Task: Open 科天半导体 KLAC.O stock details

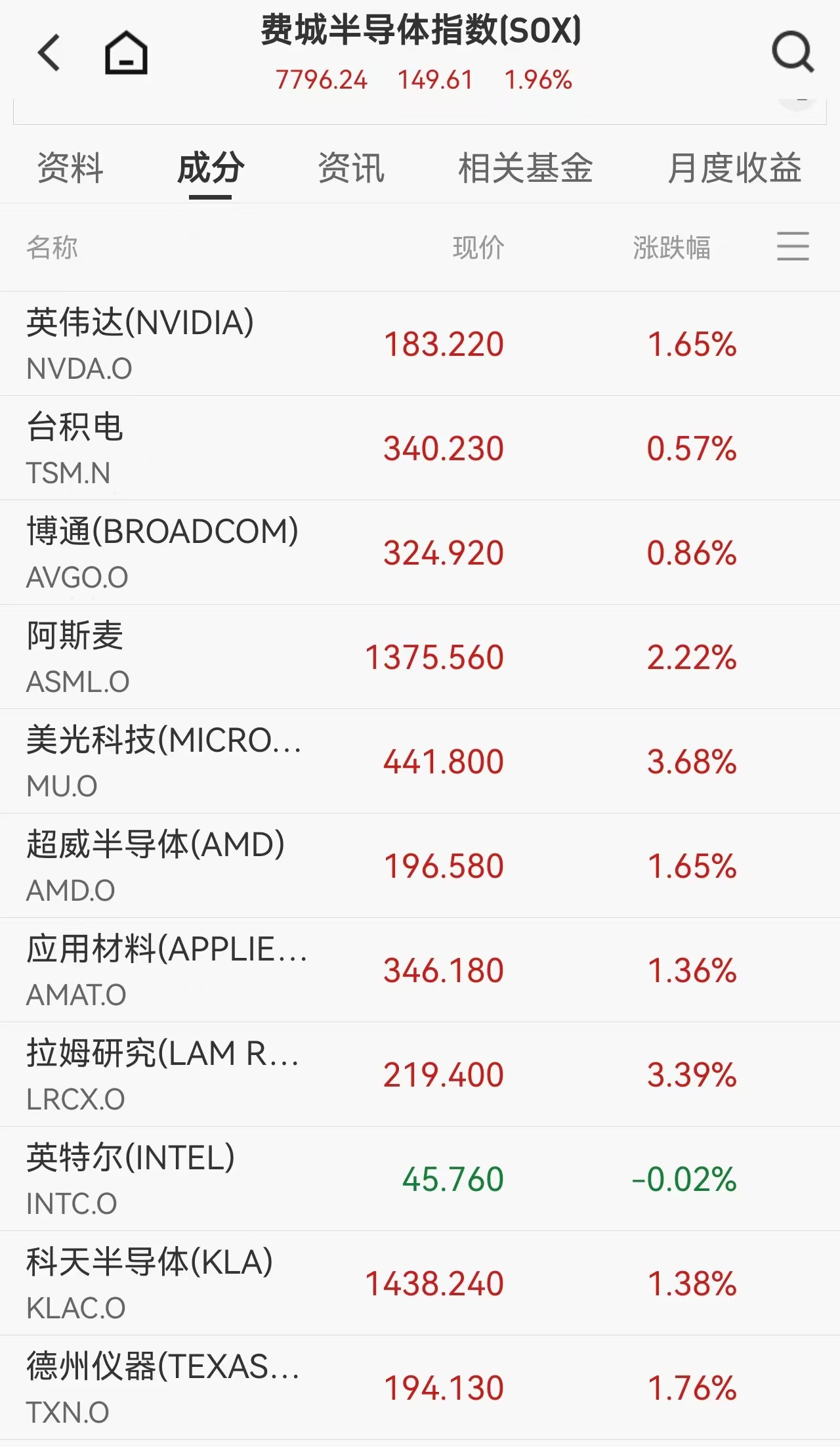Action: point(150,1283)
